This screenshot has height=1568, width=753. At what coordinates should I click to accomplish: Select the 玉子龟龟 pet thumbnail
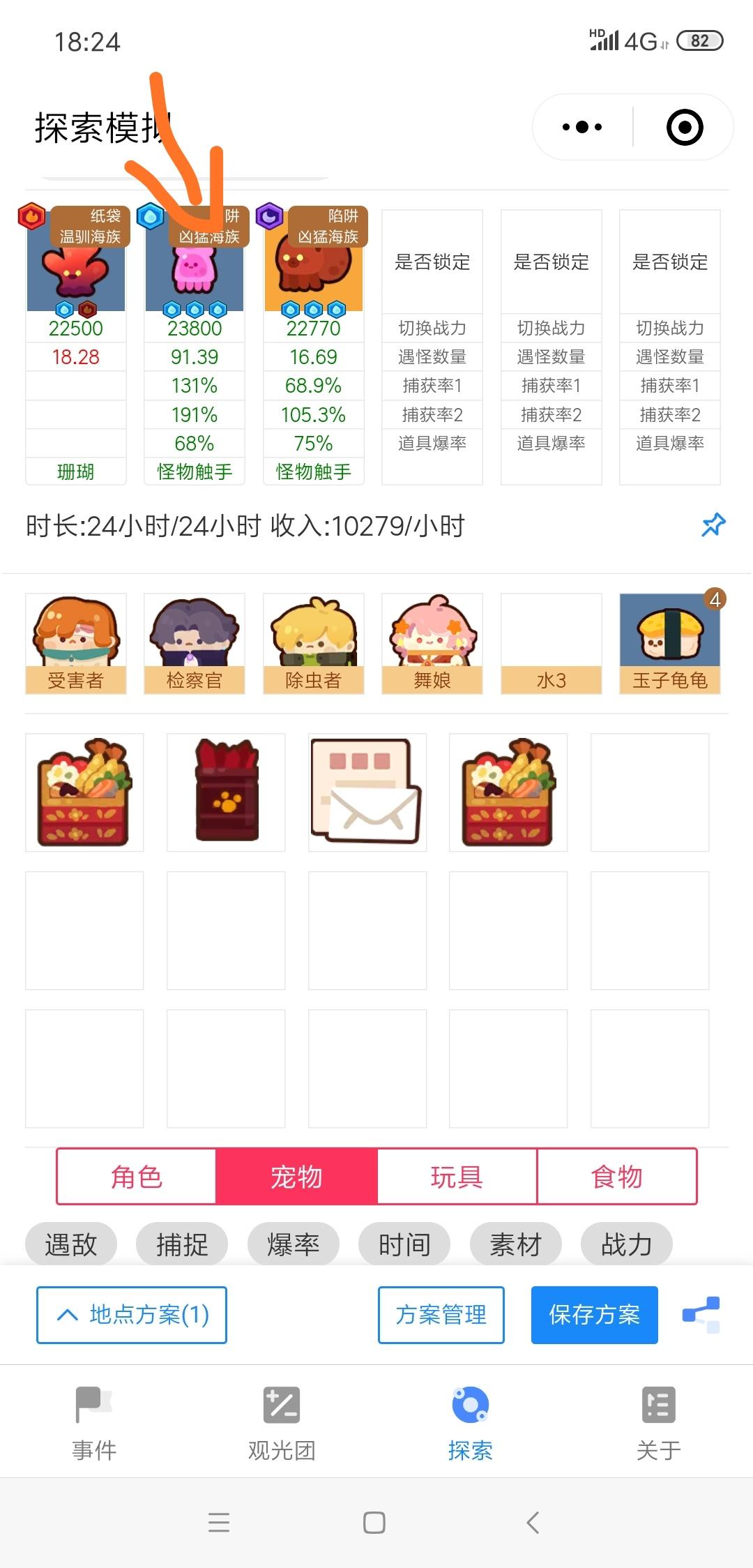click(x=669, y=635)
